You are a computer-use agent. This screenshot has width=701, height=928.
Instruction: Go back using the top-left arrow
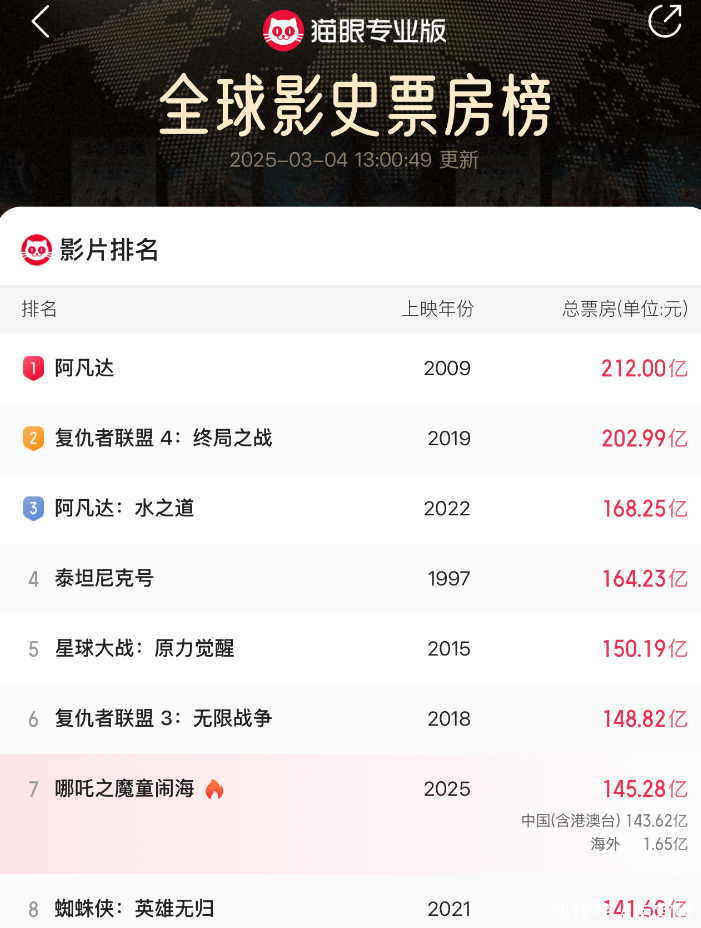tap(40, 22)
